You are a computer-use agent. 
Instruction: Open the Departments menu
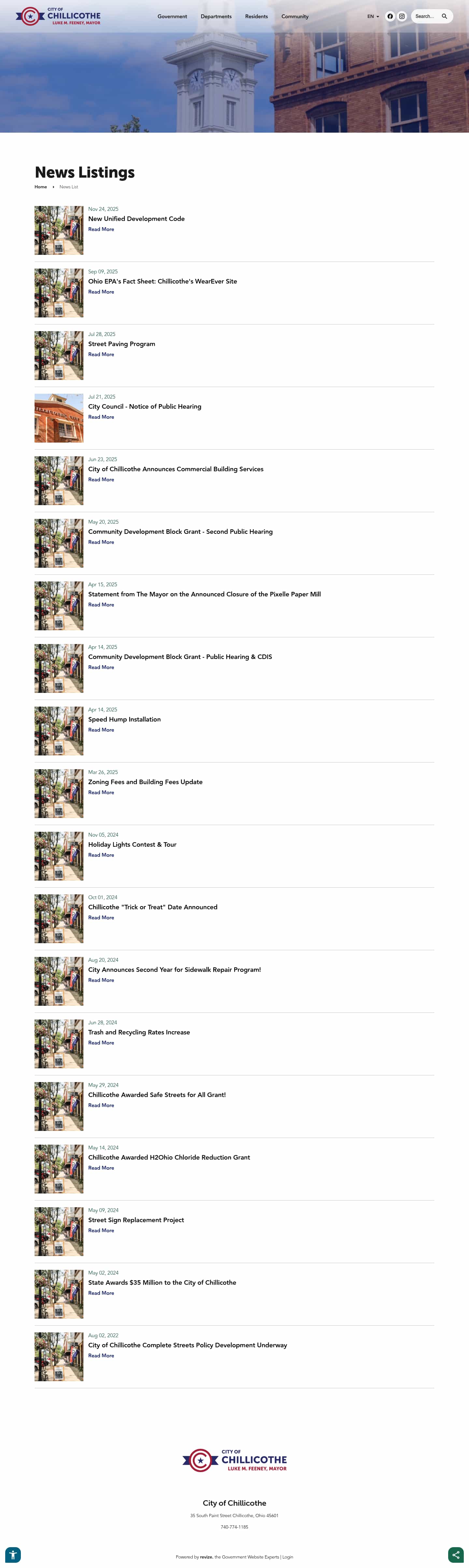pyautogui.click(x=216, y=16)
